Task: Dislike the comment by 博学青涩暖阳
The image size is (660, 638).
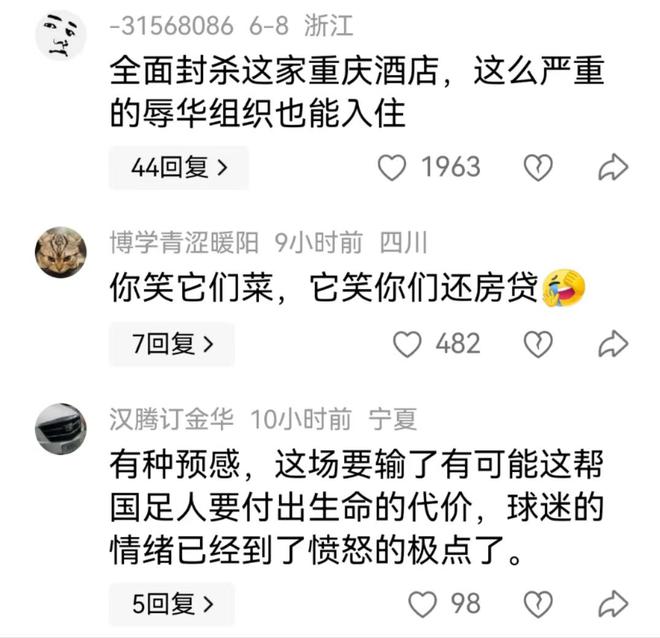Action: (538, 345)
